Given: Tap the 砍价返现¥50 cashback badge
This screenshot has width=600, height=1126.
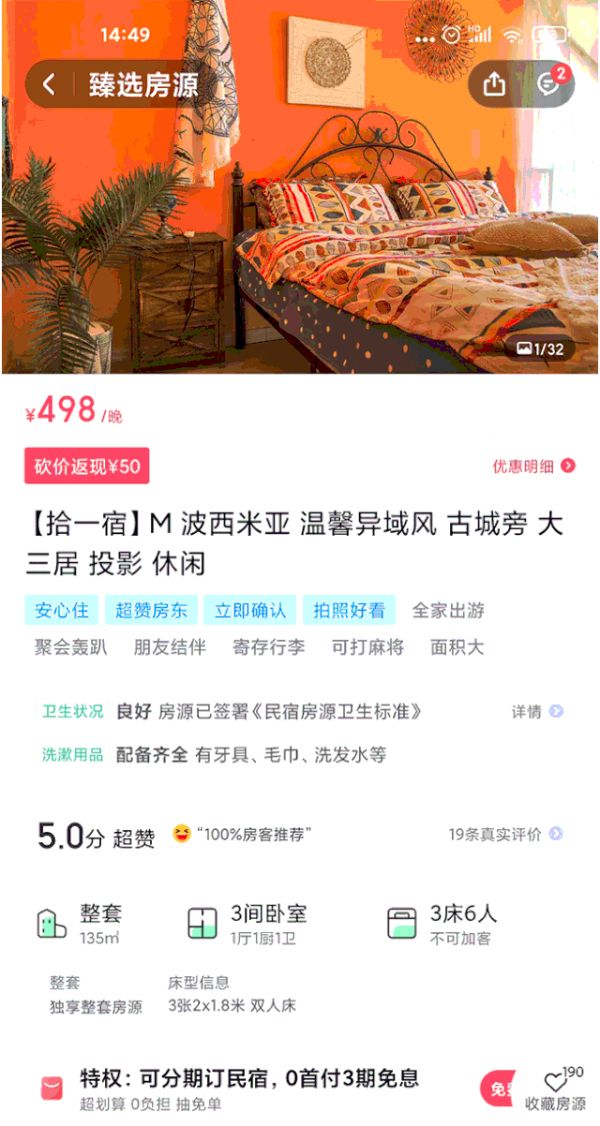Looking at the screenshot, I should click(x=87, y=466).
